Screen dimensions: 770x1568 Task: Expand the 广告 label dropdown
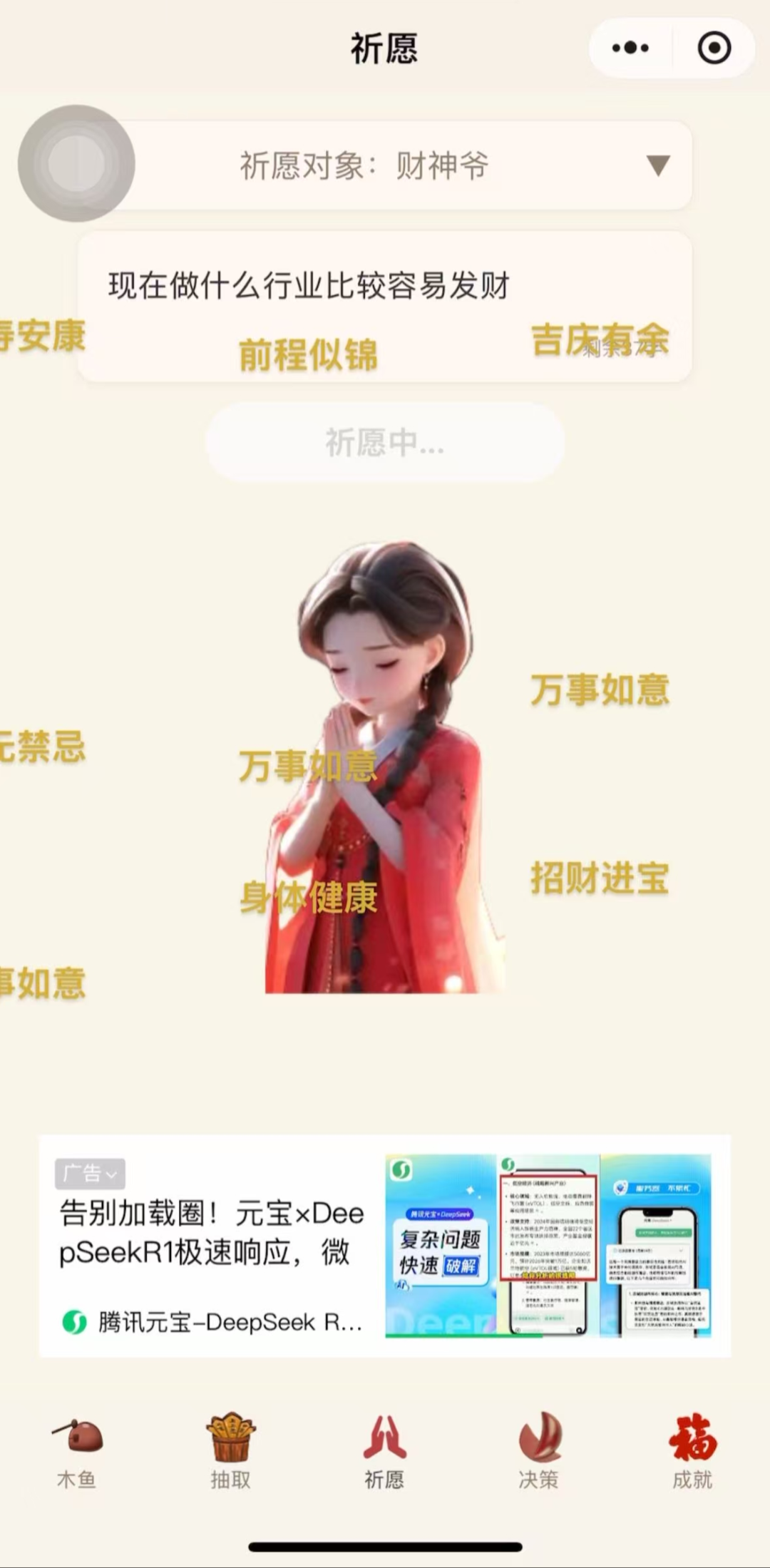[x=90, y=1173]
